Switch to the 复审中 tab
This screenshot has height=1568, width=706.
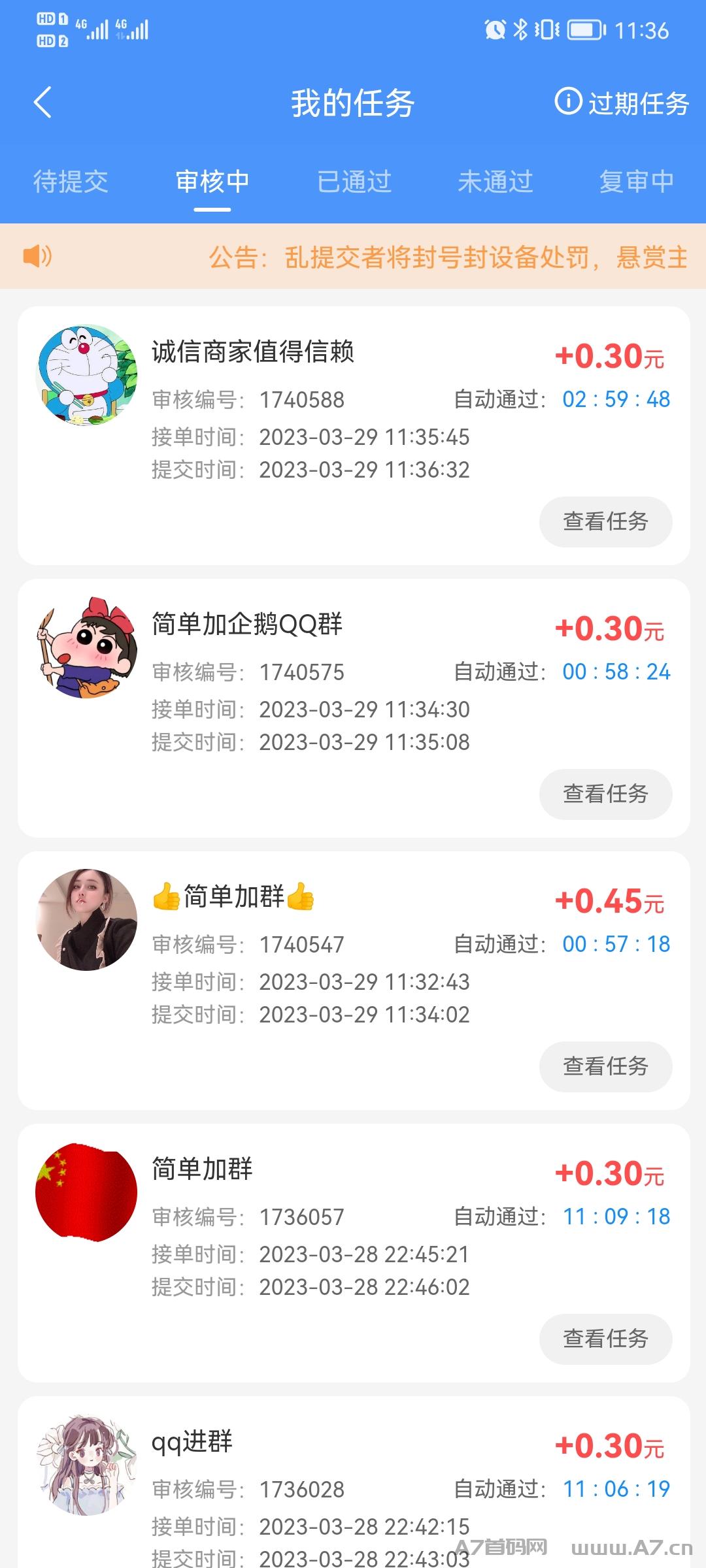click(x=637, y=181)
